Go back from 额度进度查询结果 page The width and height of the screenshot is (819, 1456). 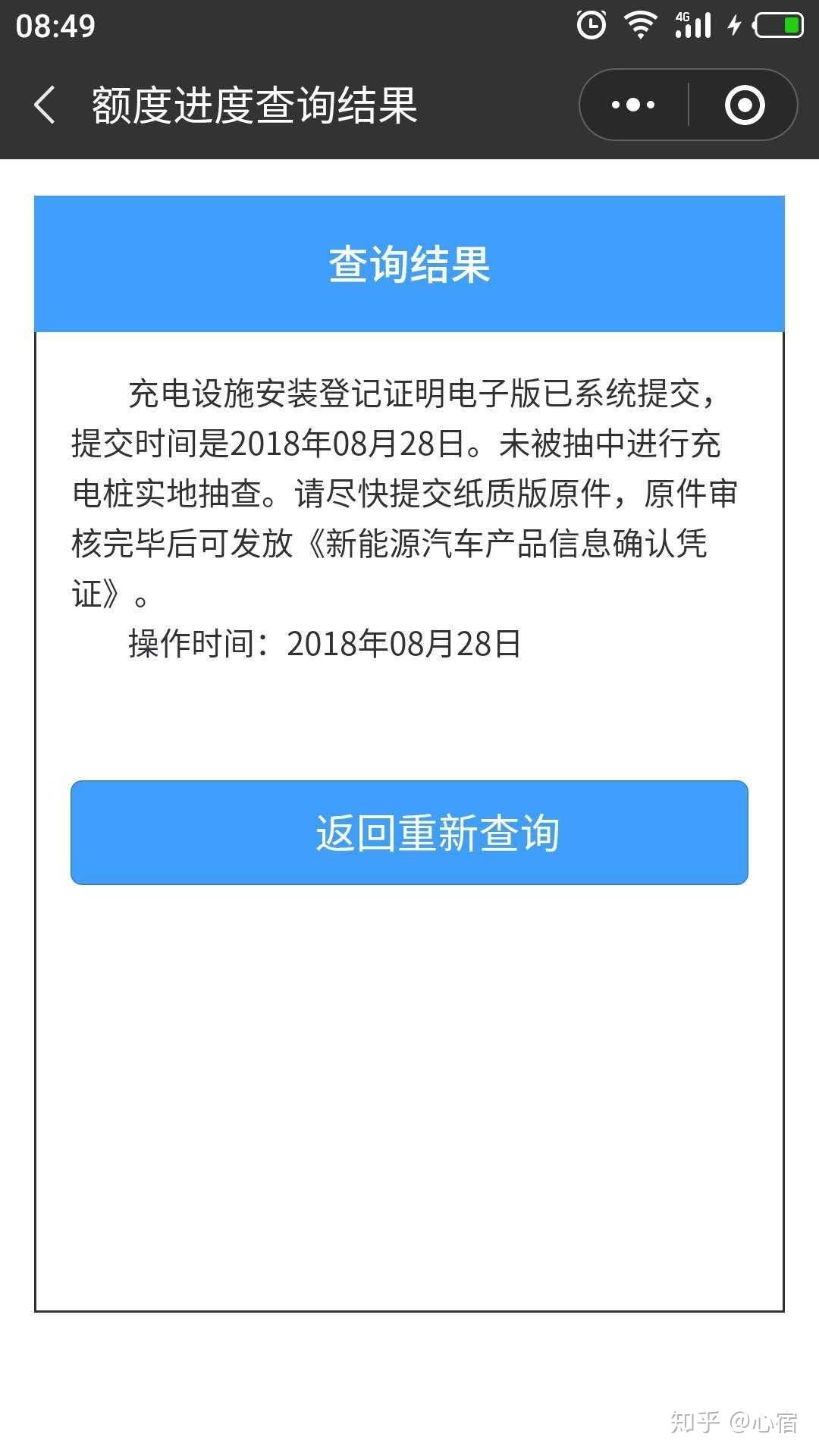pos(45,105)
